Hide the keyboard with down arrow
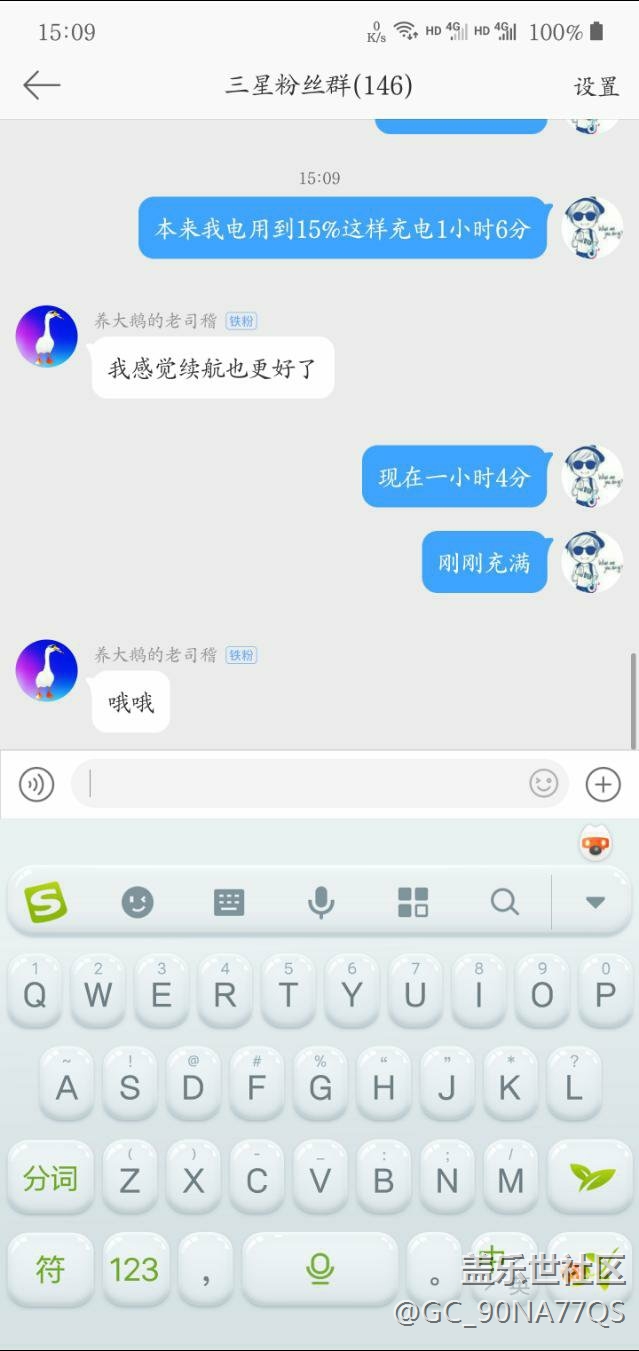This screenshot has width=639, height=1351. pyautogui.click(x=595, y=903)
